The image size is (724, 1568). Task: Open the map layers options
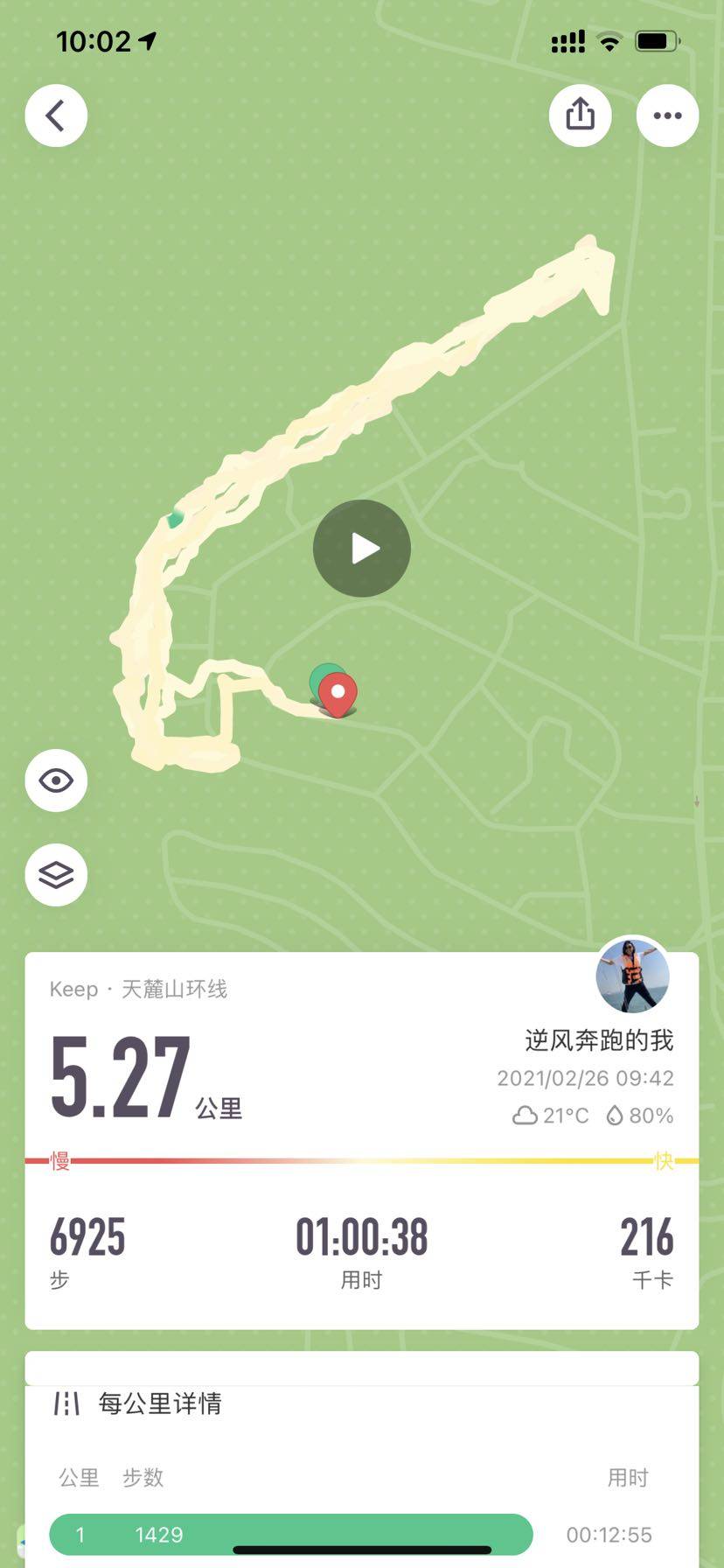56,874
